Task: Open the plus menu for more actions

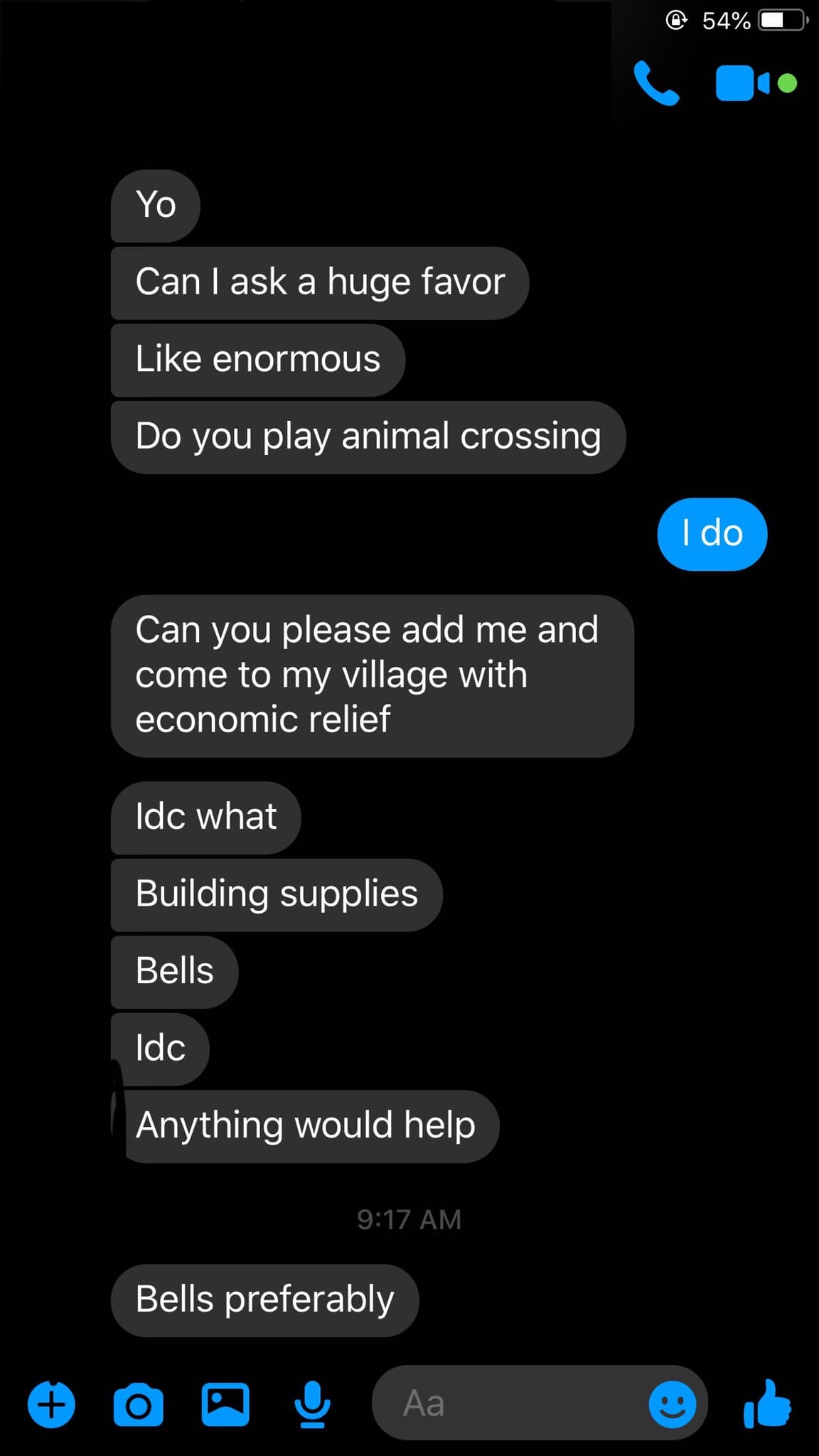Action: coord(51,1404)
